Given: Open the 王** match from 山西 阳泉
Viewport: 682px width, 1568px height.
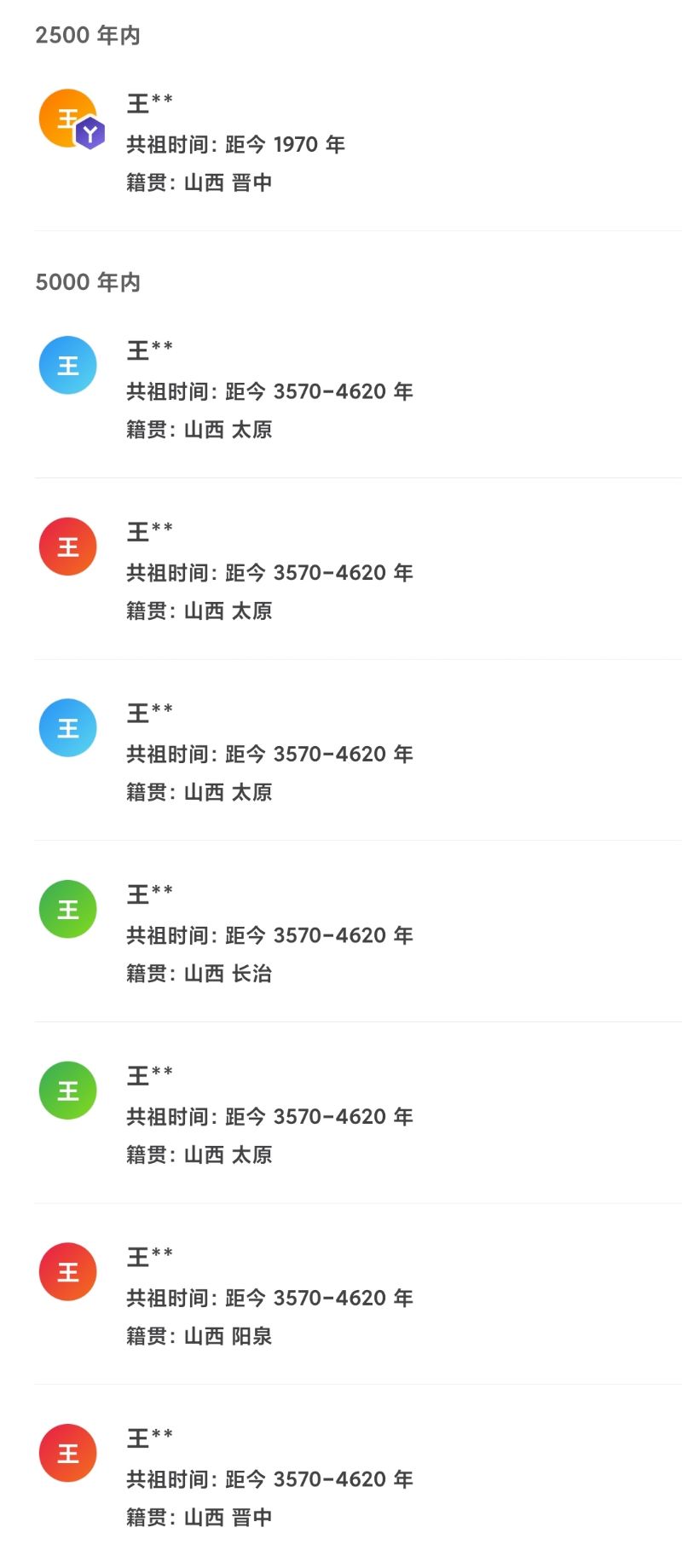Looking at the screenshot, I should click(x=358, y=1294).
